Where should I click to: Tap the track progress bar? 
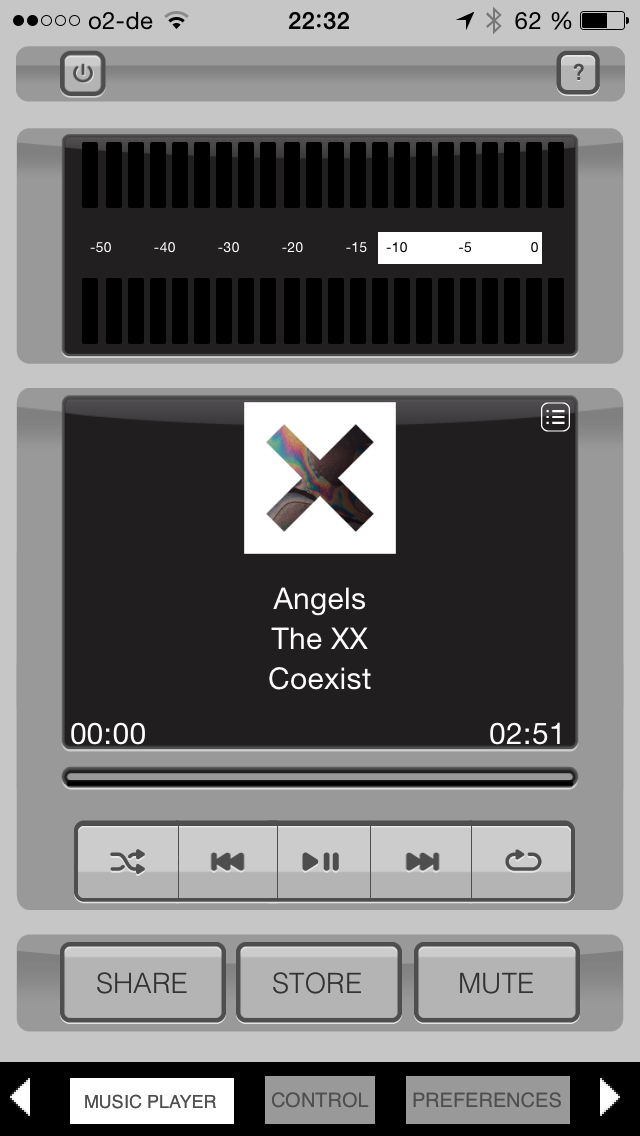(x=320, y=778)
